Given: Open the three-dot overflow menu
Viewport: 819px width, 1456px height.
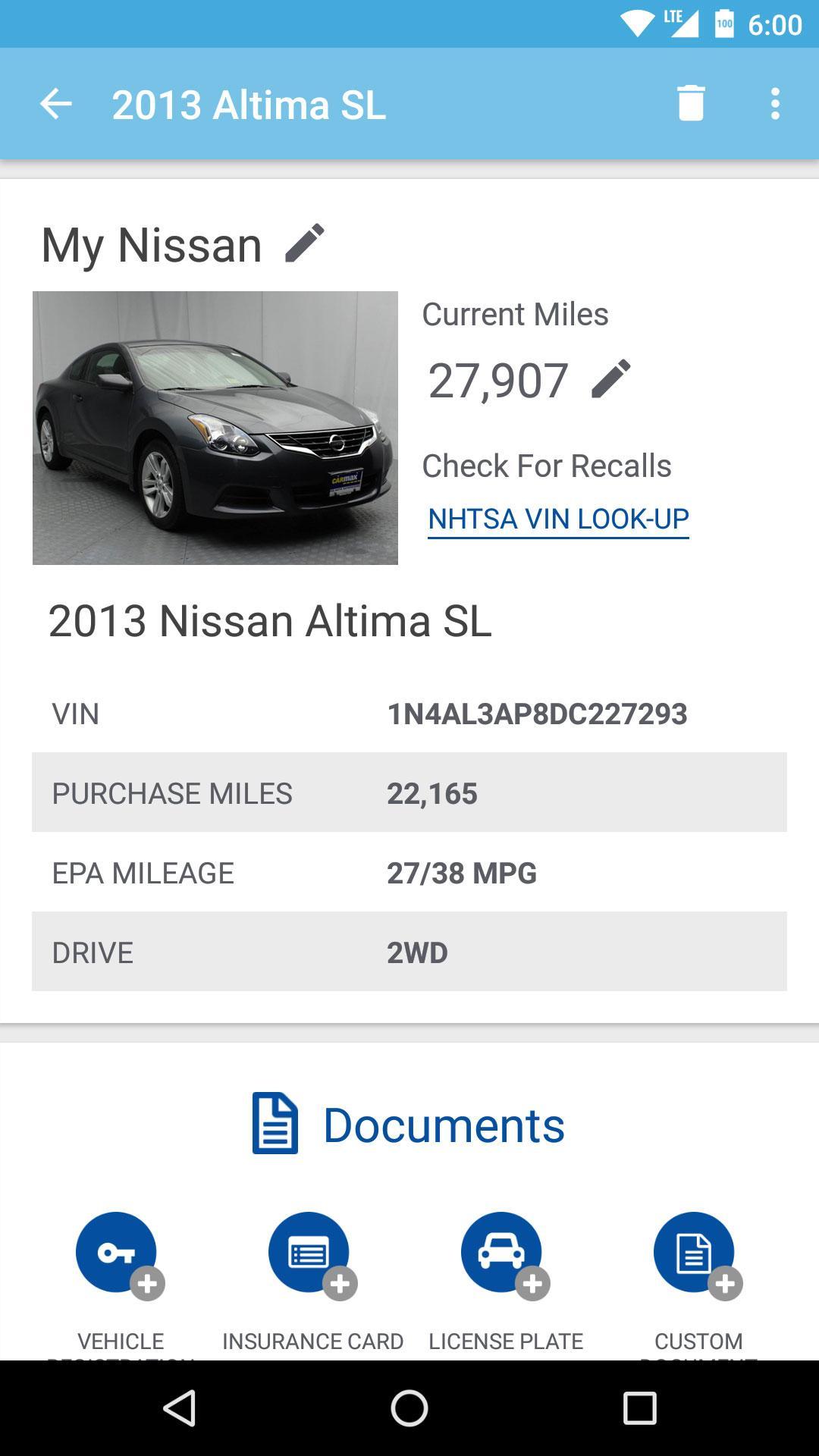Looking at the screenshot, I should click(x=773, y=104).
